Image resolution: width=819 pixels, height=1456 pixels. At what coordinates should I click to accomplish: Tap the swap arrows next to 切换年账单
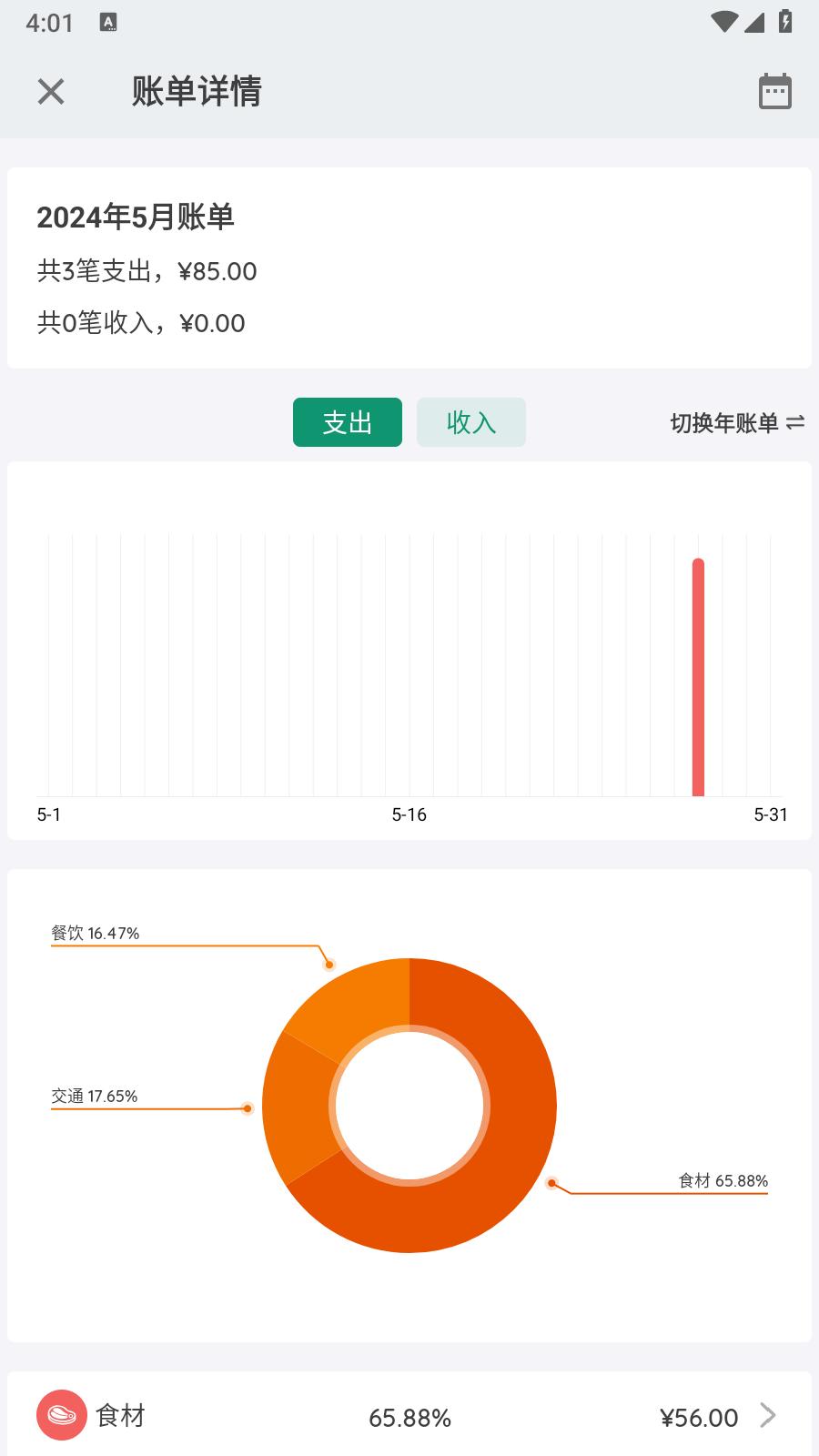pyautogui.click(x=795, y=421)
